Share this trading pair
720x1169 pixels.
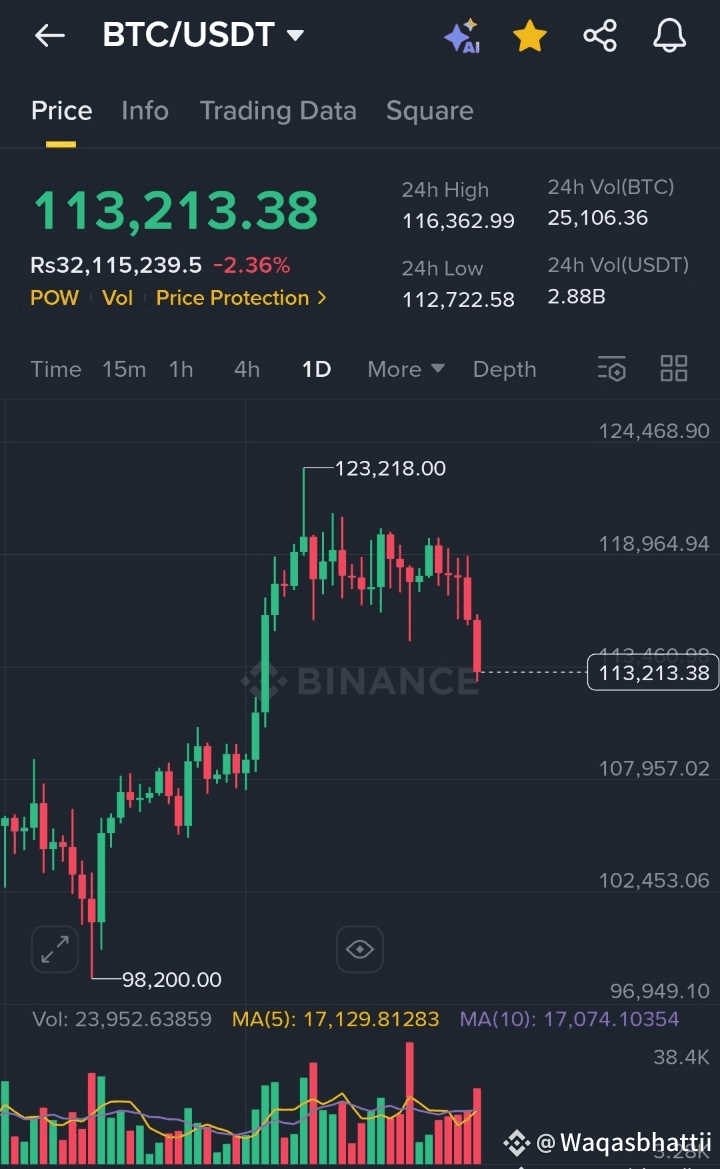click(x=600, y=36)
